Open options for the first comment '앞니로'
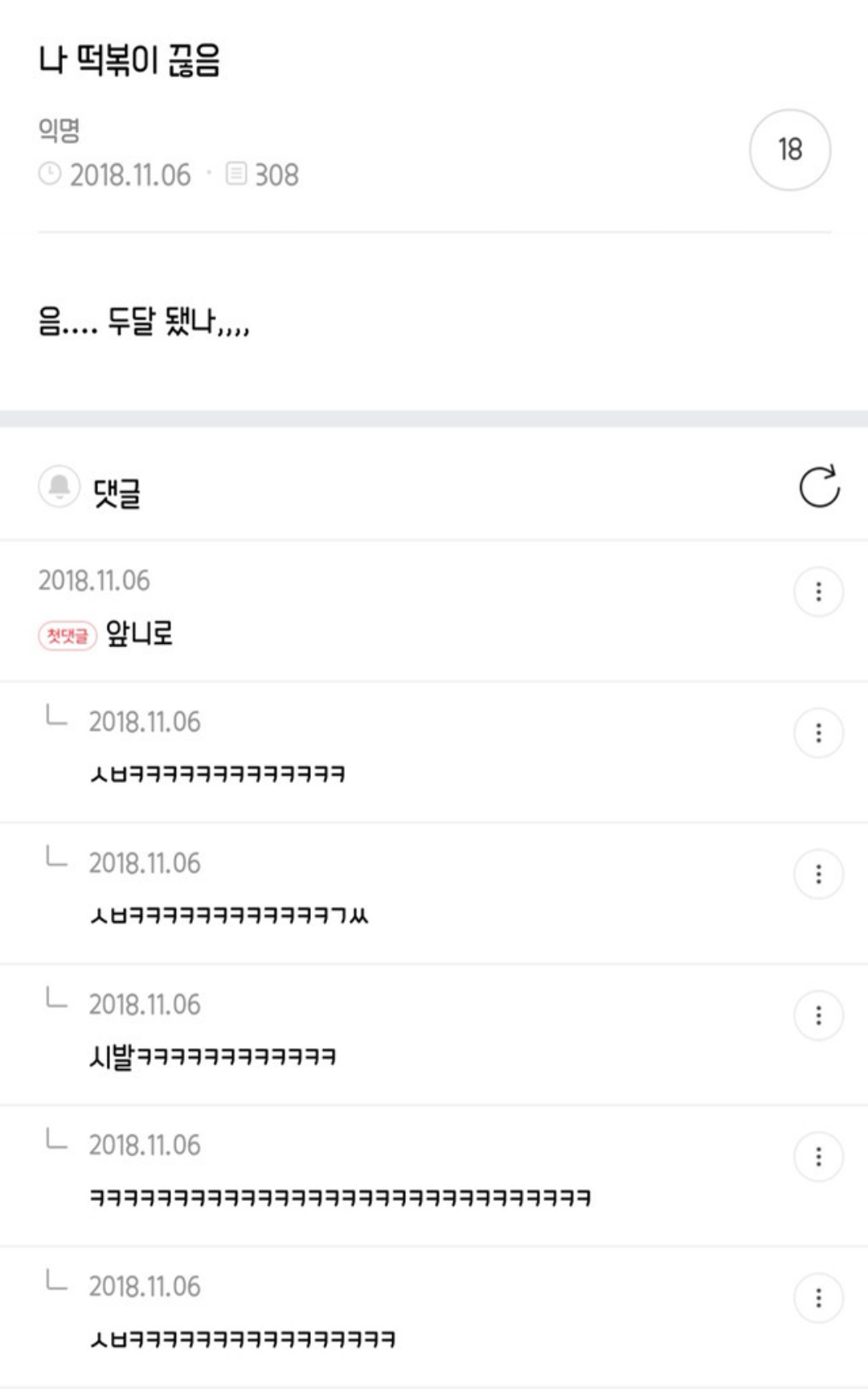868x1390 pixels. [x=818, y=592]
